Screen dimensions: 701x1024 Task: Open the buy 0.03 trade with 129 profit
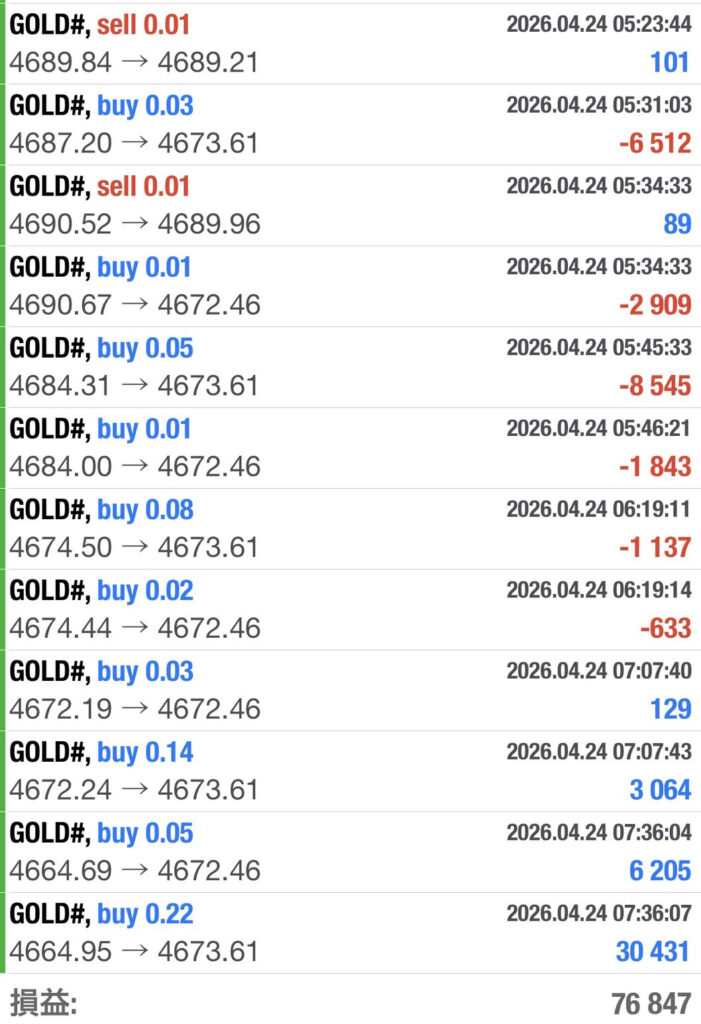pos(350,691)
